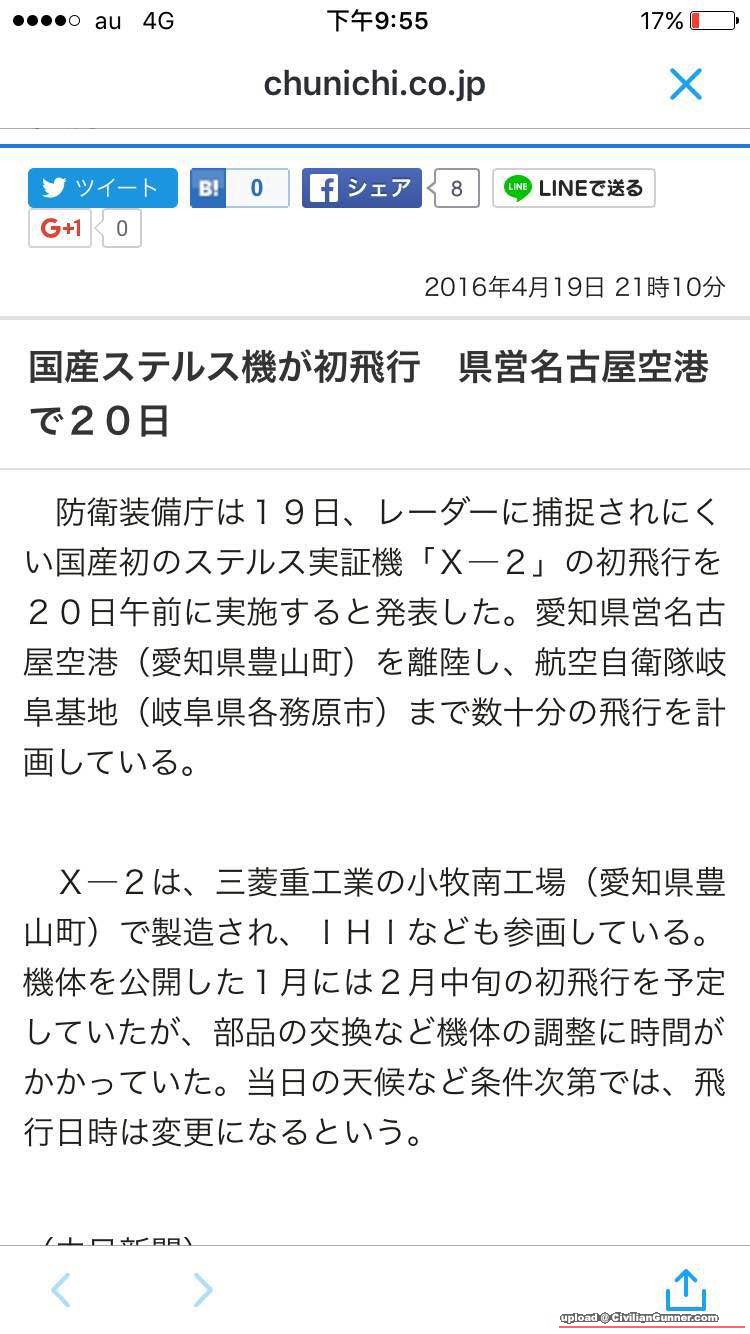This screenshot has height=1334, width=750.
Task: Close the in-app browser
Action: pyautogui.click(x=686, y=84)
